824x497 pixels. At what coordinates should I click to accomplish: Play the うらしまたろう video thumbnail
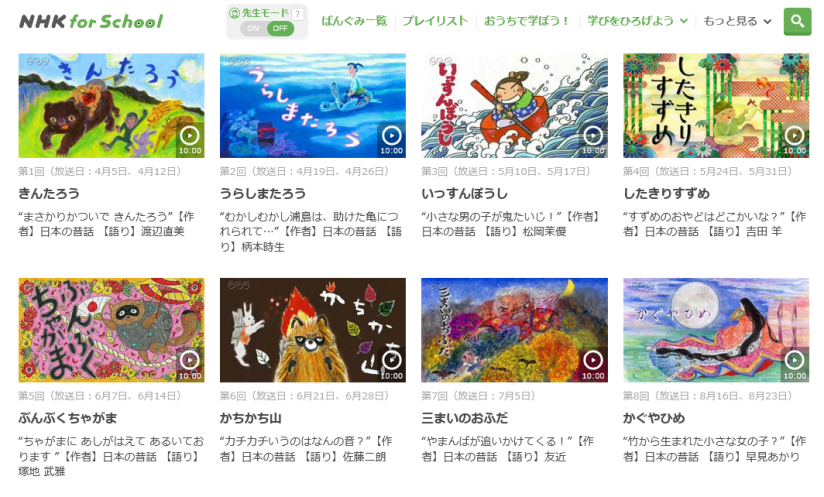point(312,106)
